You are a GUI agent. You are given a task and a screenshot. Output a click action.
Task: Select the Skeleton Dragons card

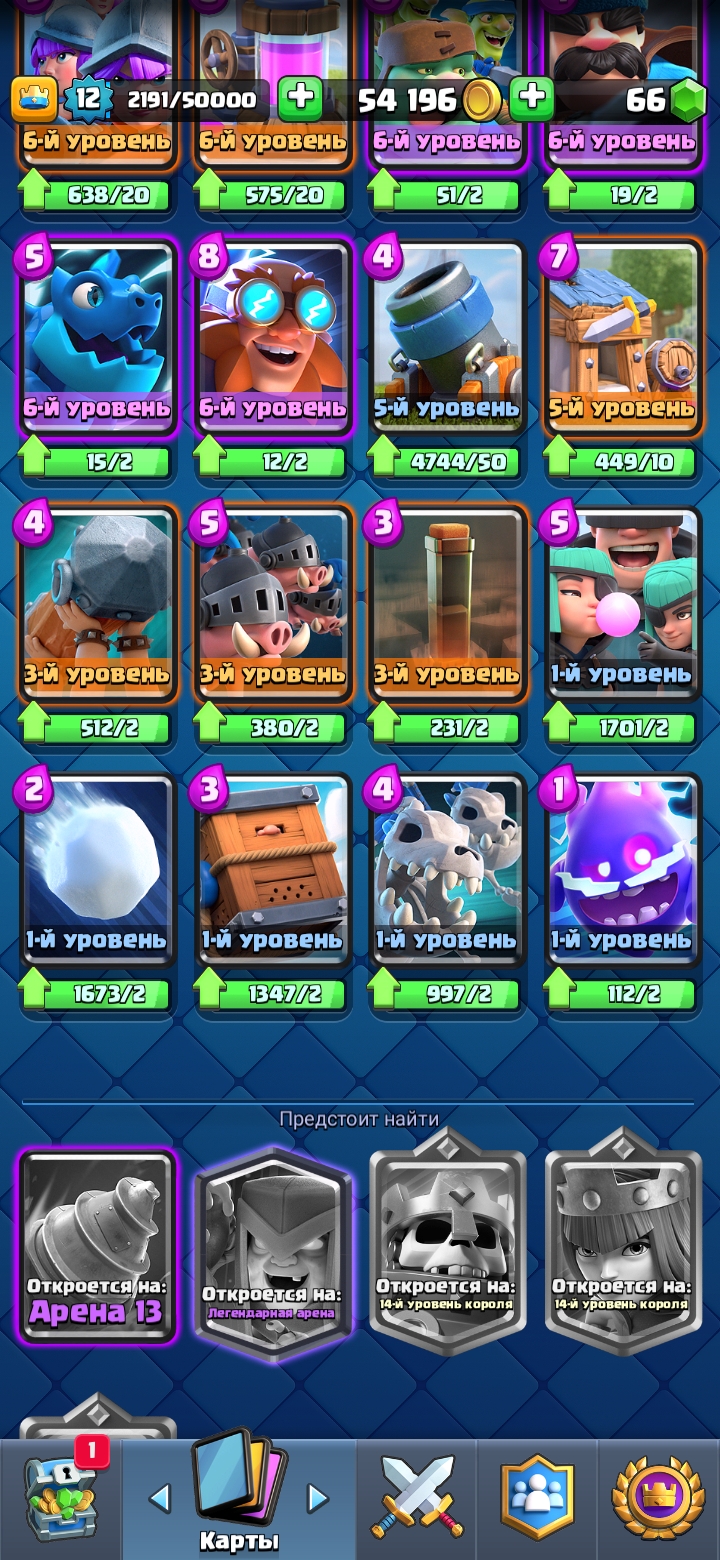448,869
